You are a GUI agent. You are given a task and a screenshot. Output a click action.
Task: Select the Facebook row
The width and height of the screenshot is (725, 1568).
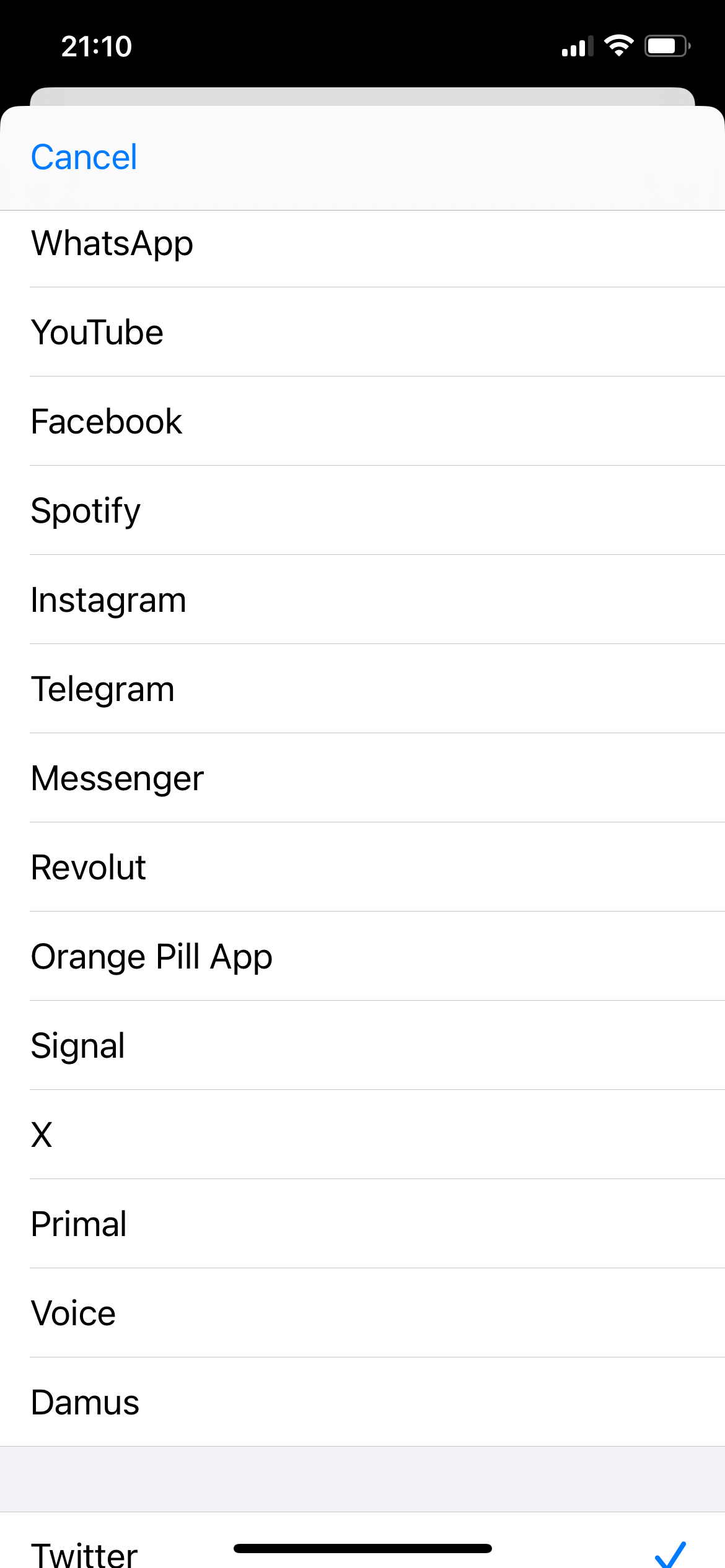[x=362, y=421]
